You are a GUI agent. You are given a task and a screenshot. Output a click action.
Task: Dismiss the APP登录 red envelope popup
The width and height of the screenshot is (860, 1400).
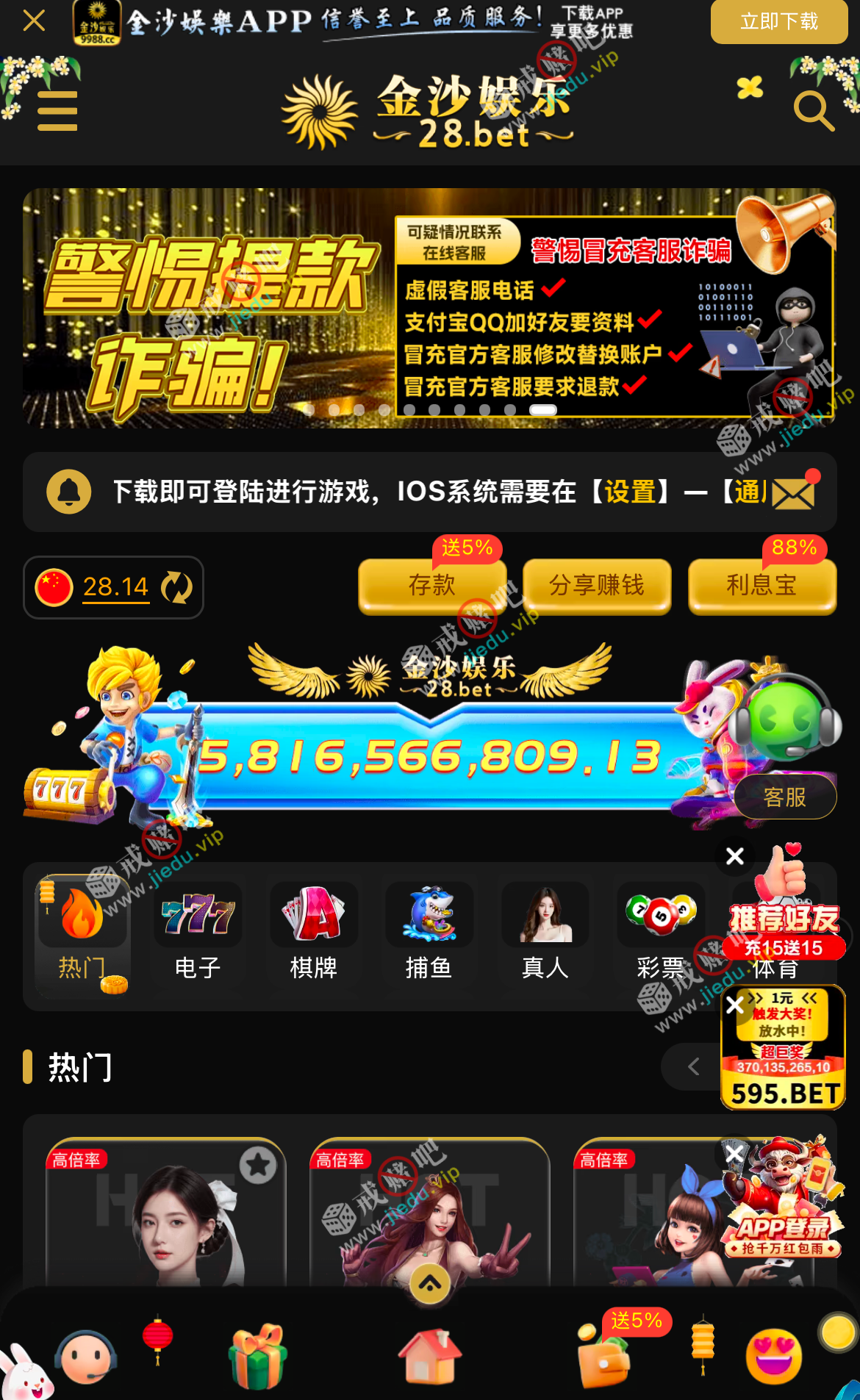point(734,1154)
